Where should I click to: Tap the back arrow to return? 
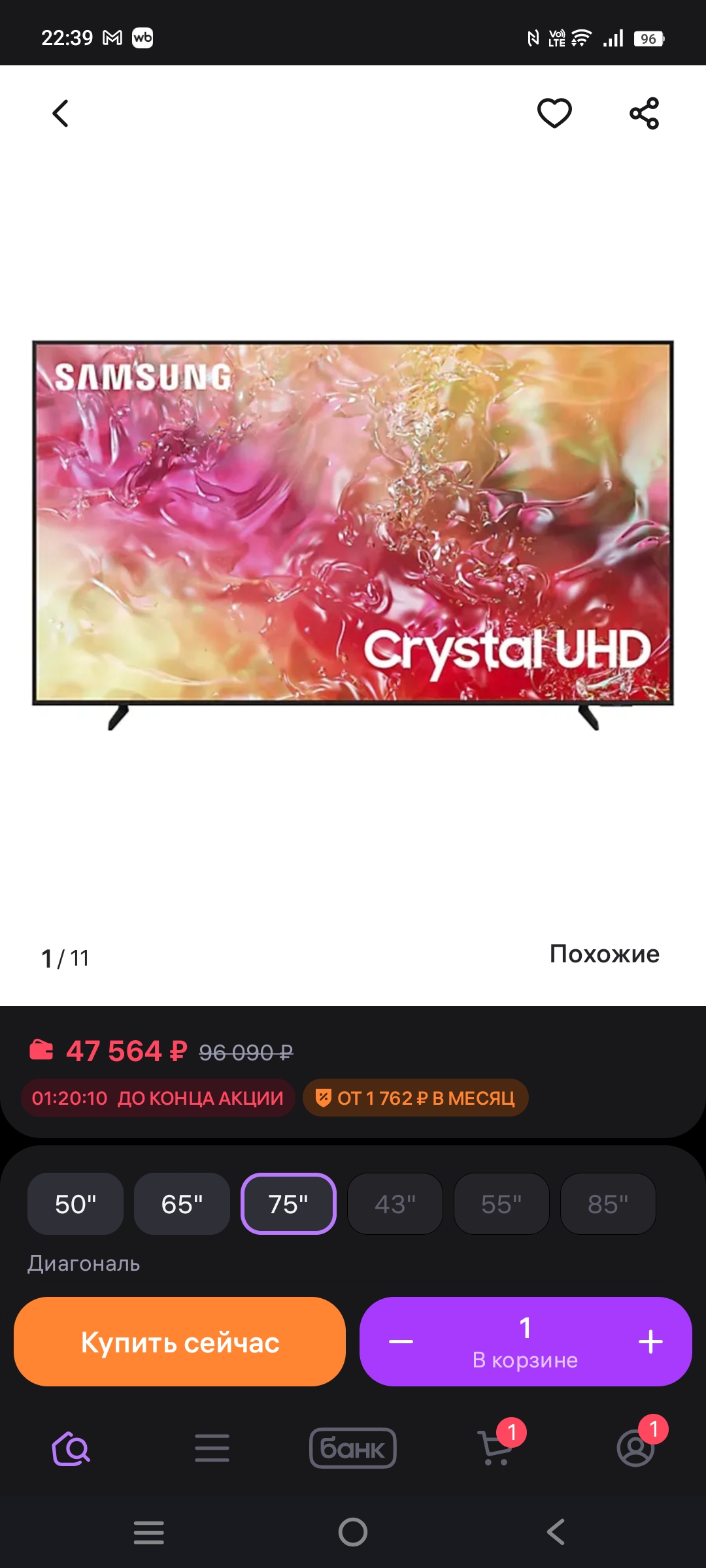click(59, 113)
